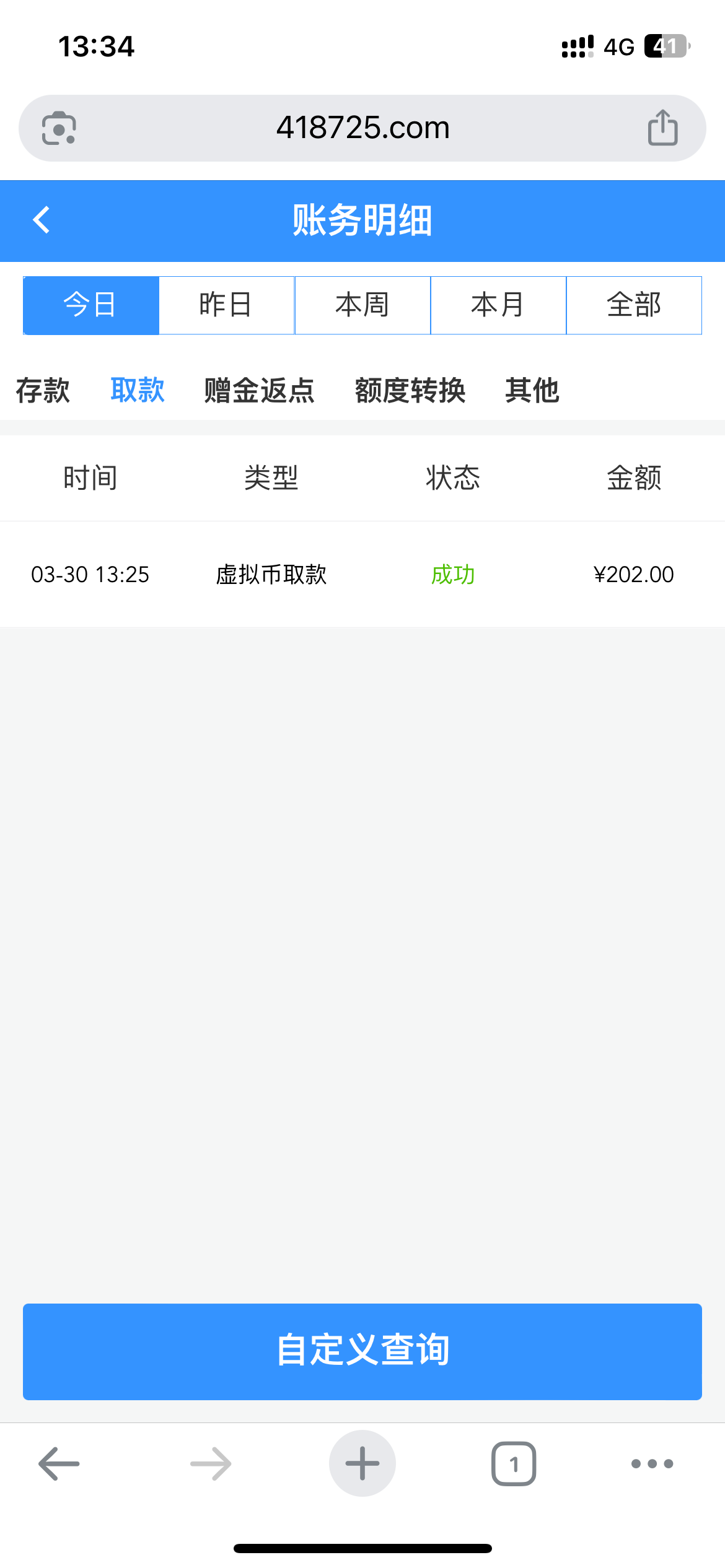Switch to the 其他 category
This screenshot has height=1568, width=725.
pos(532,391)
